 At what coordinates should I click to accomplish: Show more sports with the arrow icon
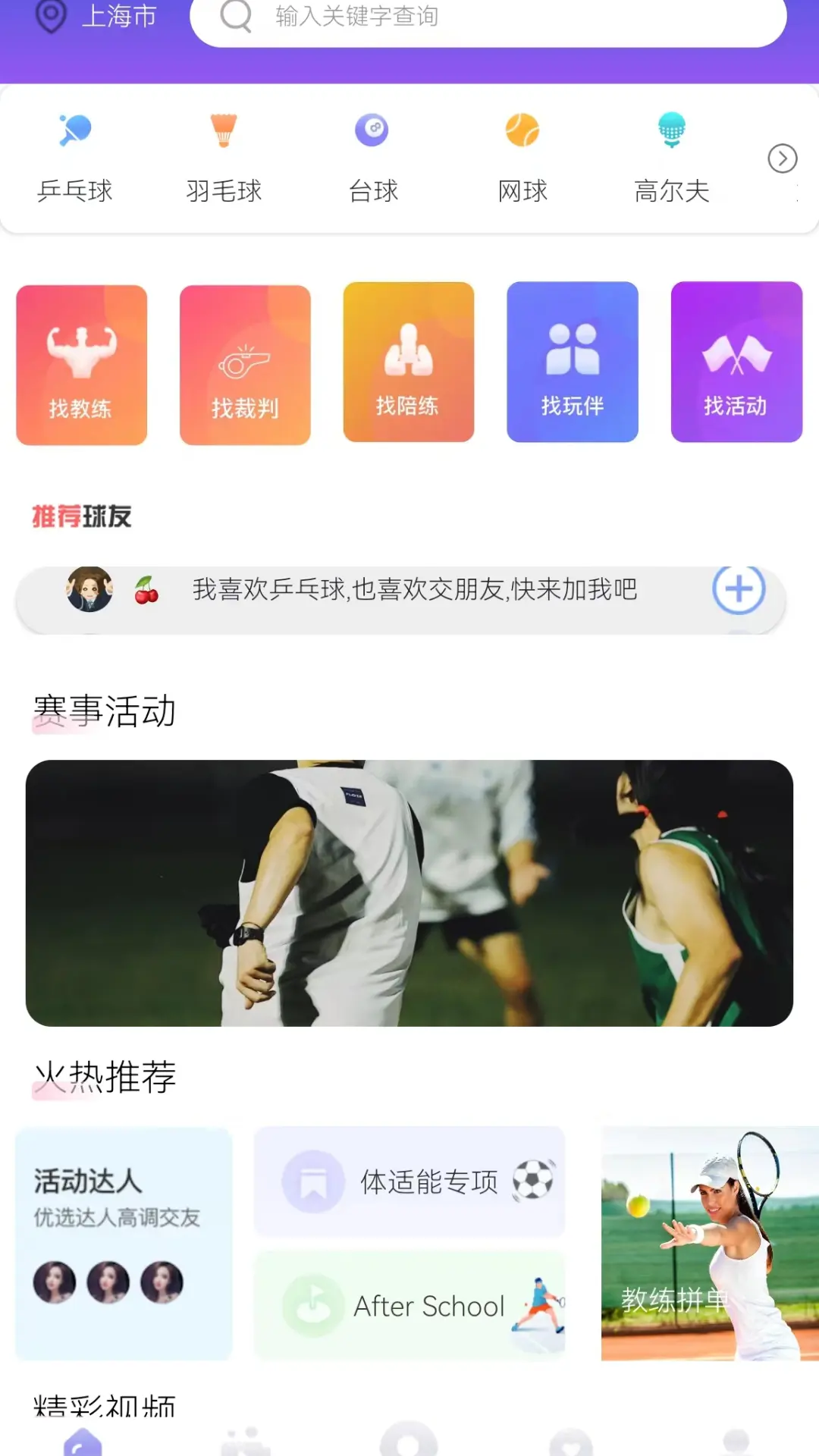coord(782,158)
